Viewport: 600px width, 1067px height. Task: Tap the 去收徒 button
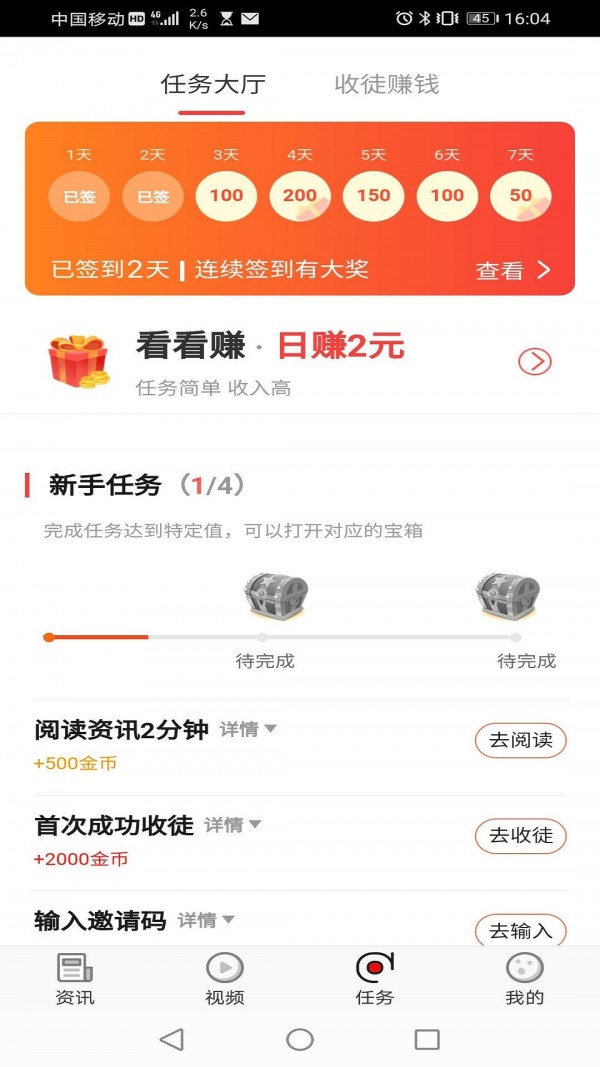[x=520, y=835]
